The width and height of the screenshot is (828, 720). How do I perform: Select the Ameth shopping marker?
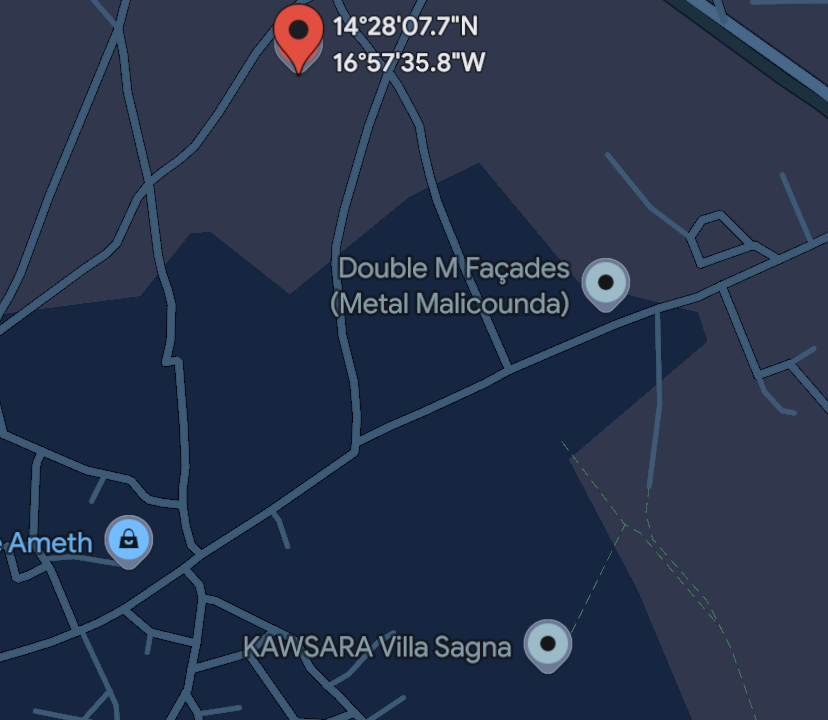tap(129, 540)
